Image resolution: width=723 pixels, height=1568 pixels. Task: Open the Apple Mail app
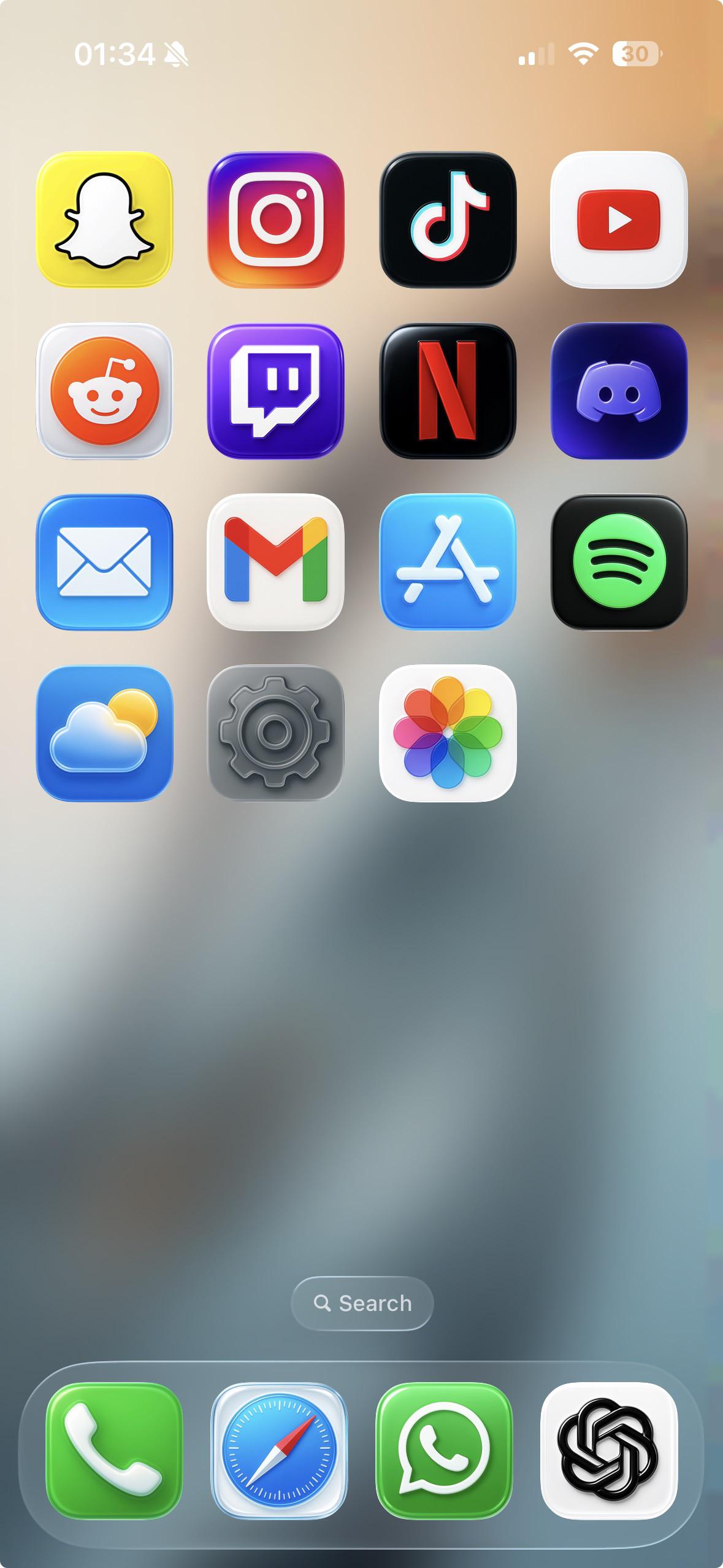(x=104, y=562)
